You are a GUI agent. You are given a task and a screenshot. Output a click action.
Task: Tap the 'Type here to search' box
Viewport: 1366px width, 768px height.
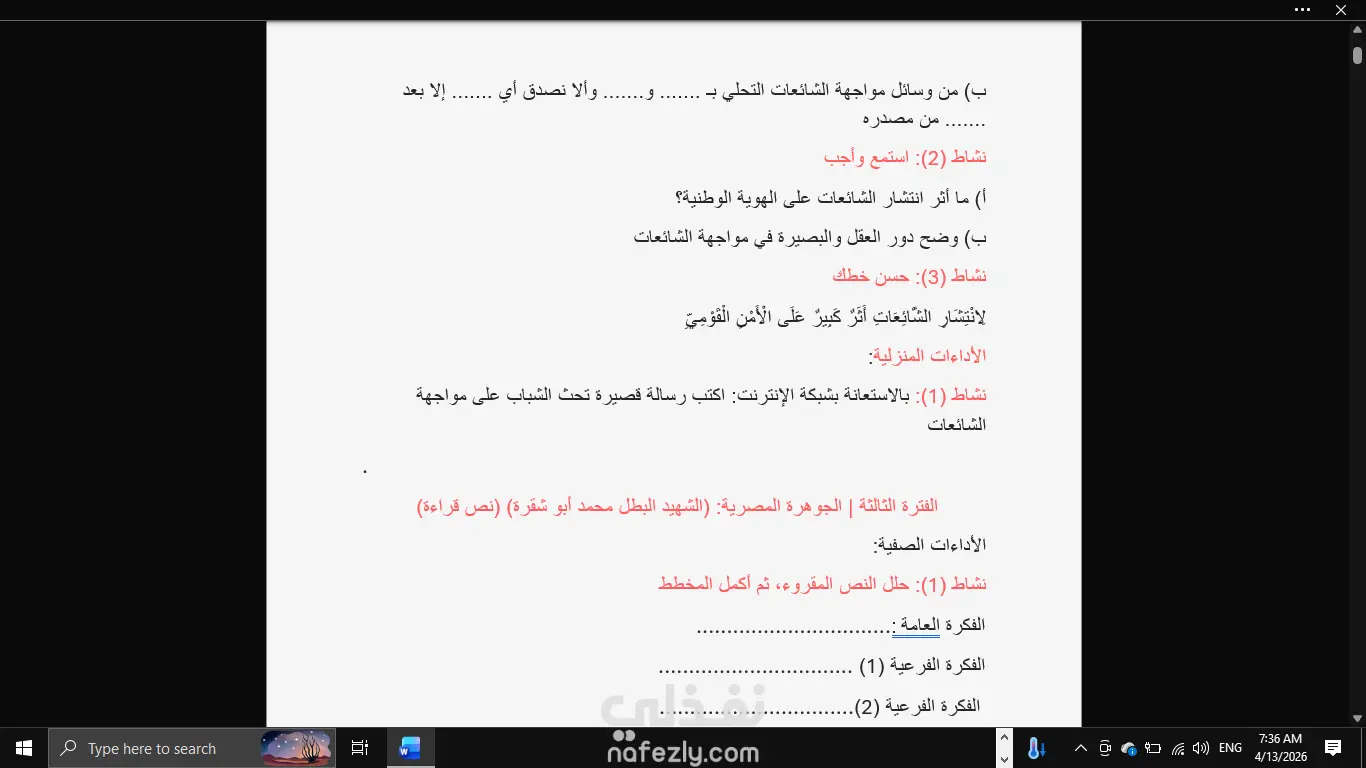pyautogui.click(x=192, y=748)
